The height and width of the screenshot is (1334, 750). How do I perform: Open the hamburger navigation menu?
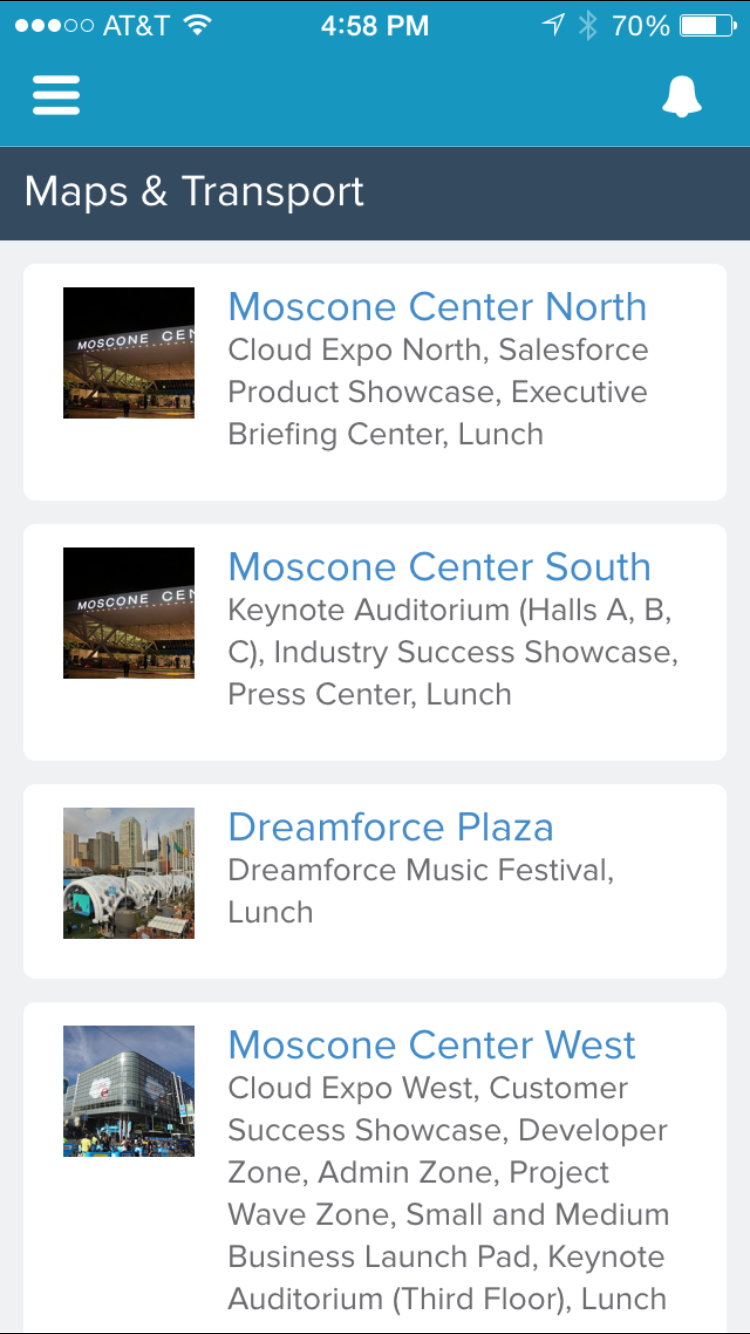click(56, 96)
